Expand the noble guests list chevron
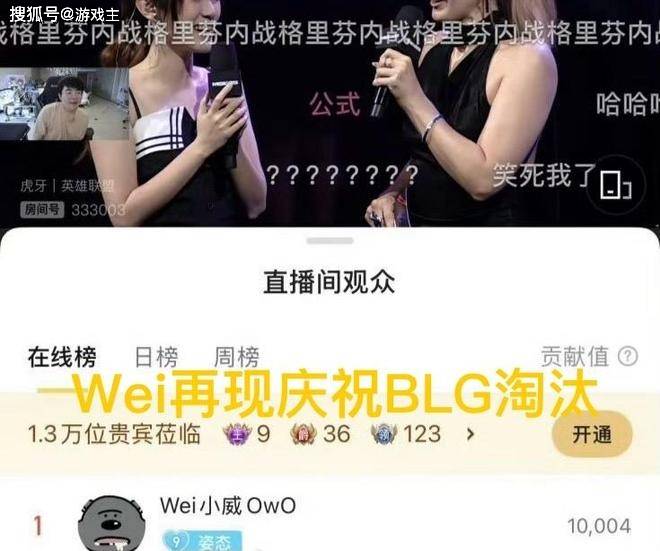Image resolution: width=660 pixels, height=551 pixels. (x=471, y=434)
